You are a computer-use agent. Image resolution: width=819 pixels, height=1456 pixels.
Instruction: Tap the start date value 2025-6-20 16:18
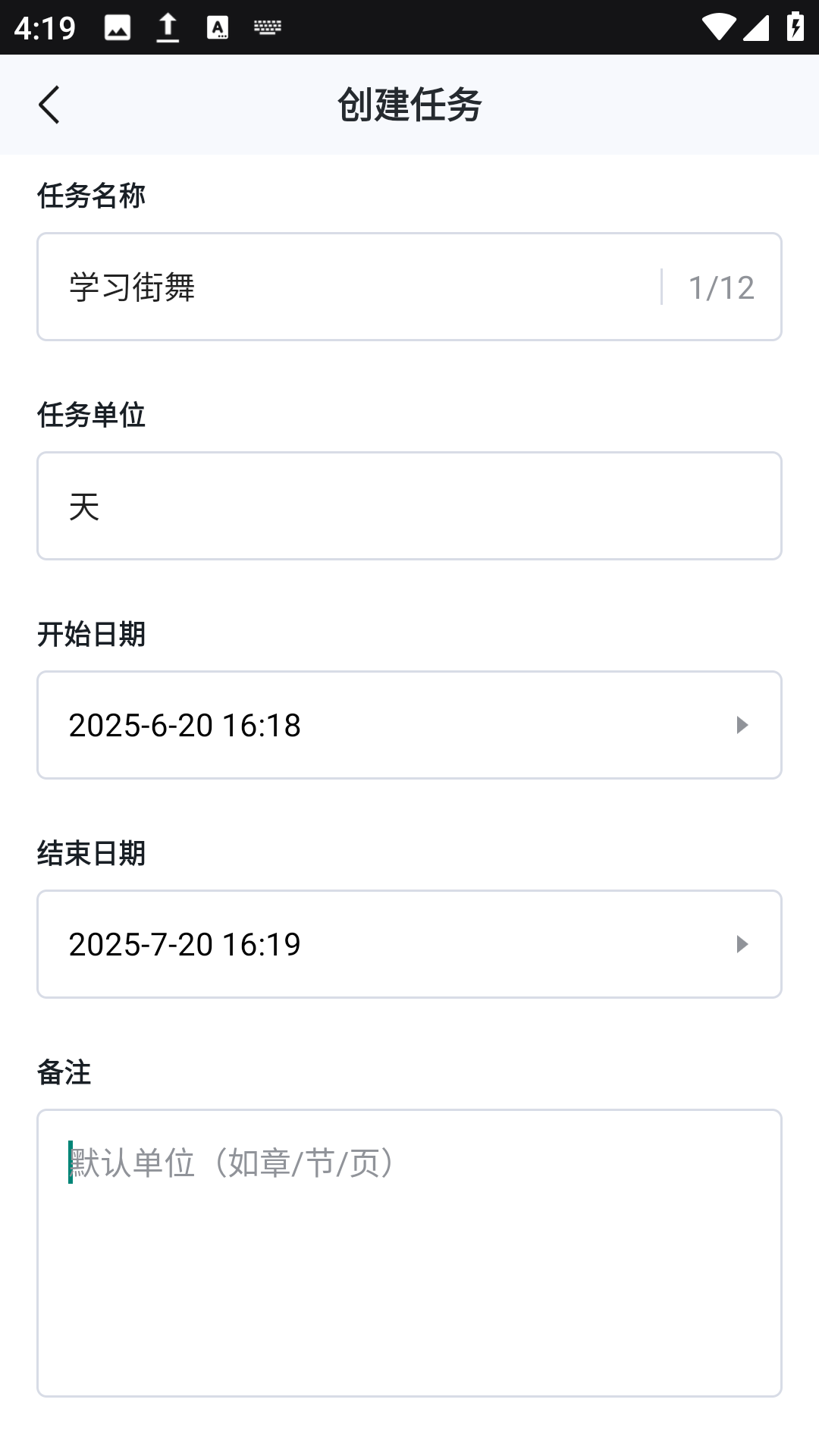(x=184, y=724)
